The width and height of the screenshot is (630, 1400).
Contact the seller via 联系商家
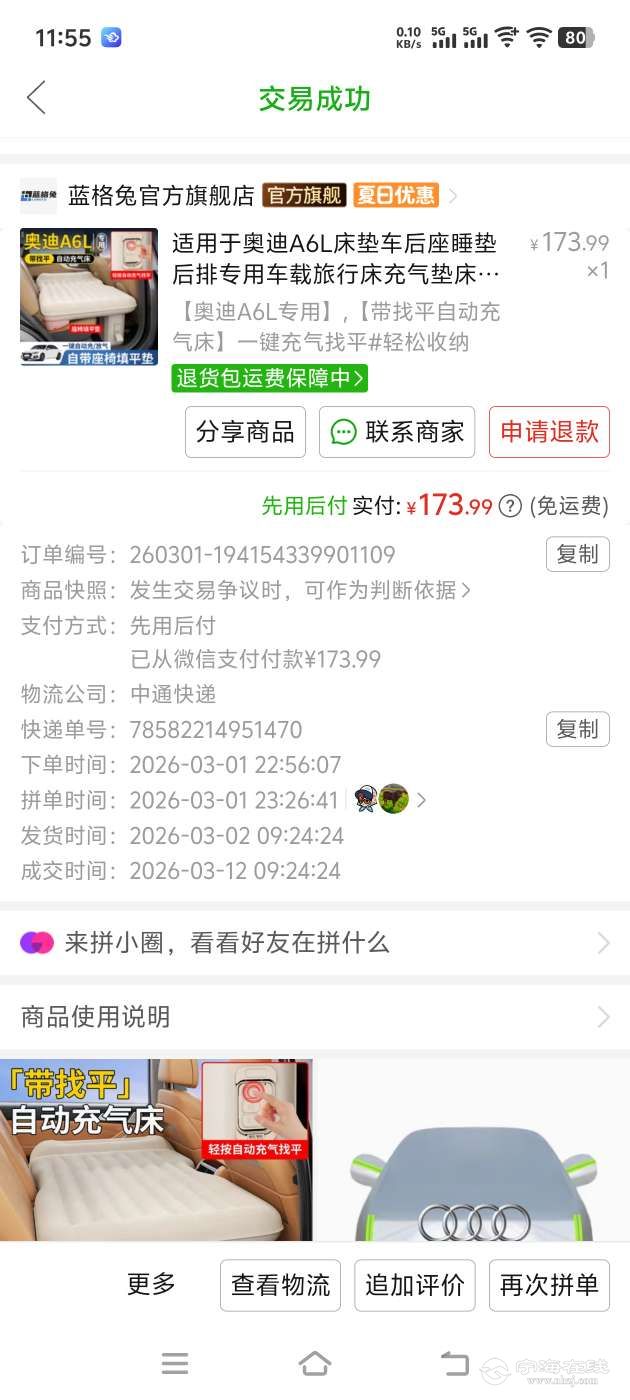coord(398,431)
